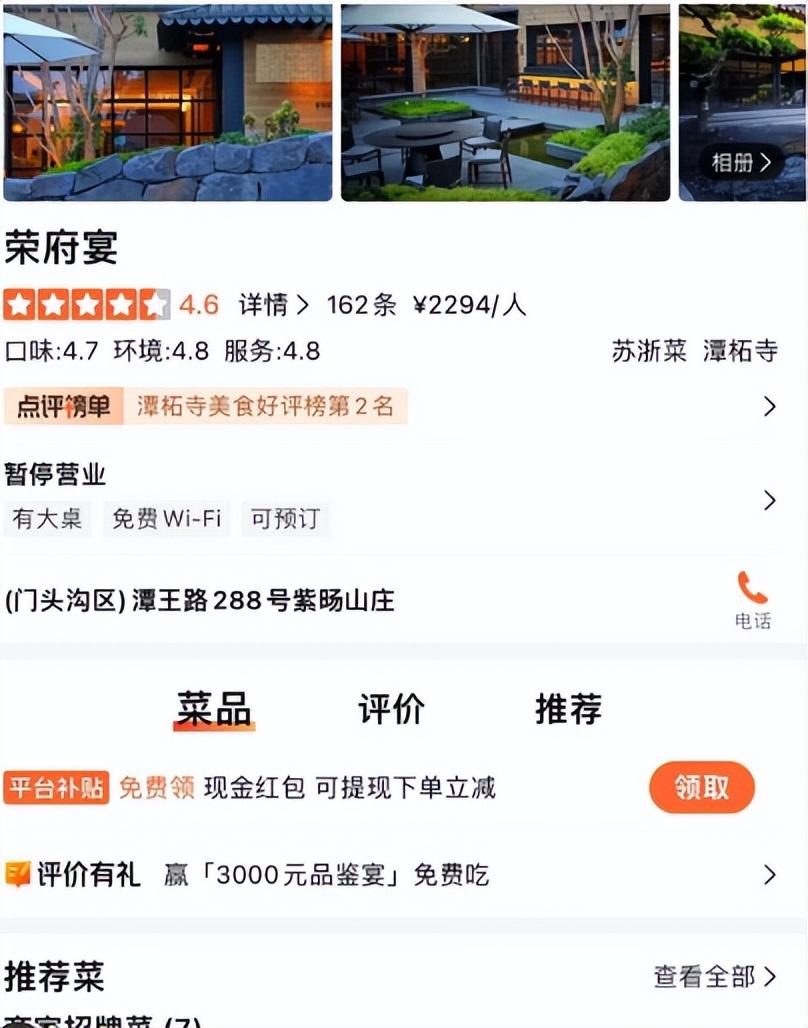This screenshot has height=1028, width=808.
Task: Switch to the 推荐 recommendations tab
Action: click(x=566, y=709)
